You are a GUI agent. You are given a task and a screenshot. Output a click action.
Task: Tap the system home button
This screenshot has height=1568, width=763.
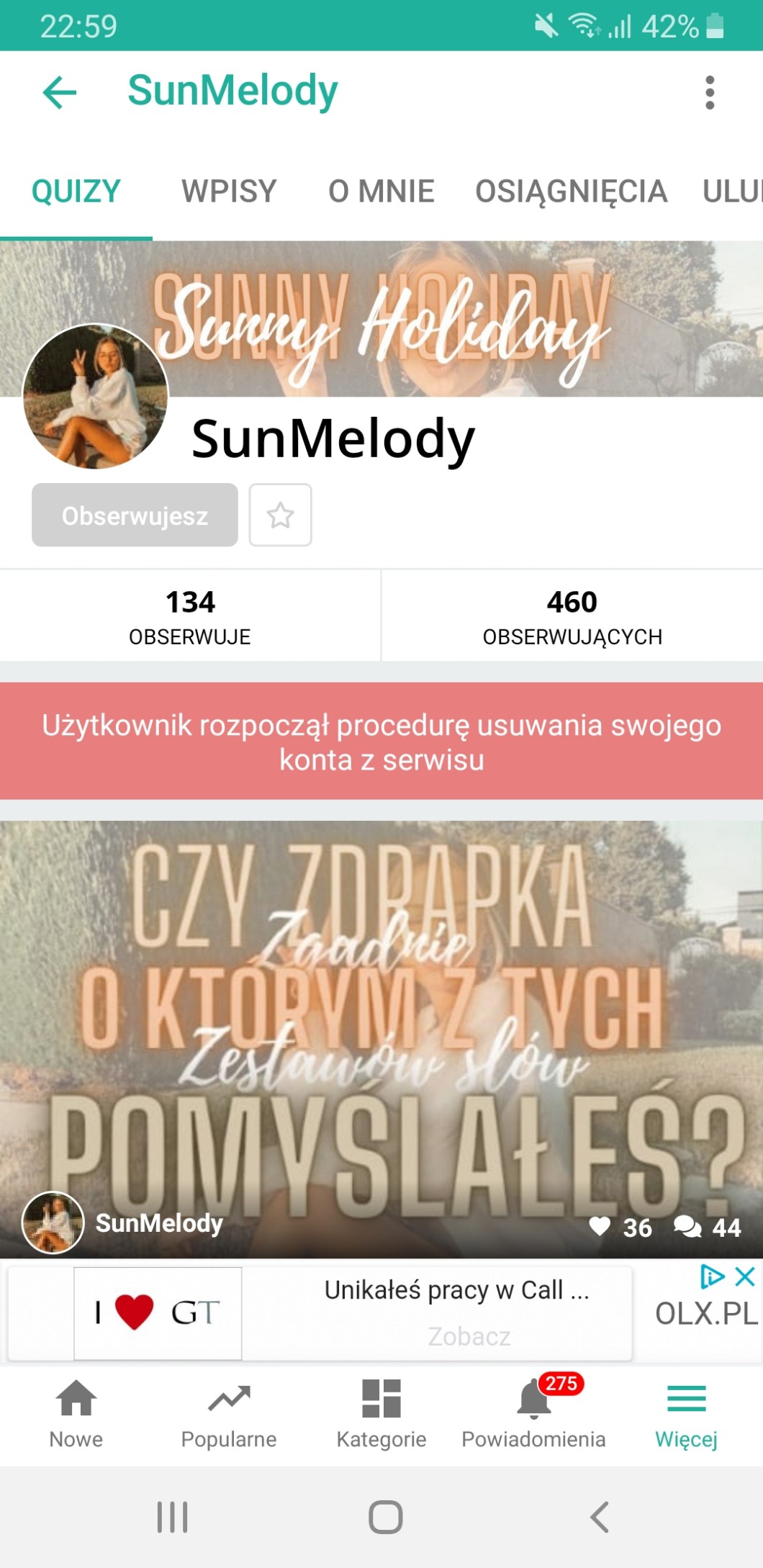click(385, 1517)
